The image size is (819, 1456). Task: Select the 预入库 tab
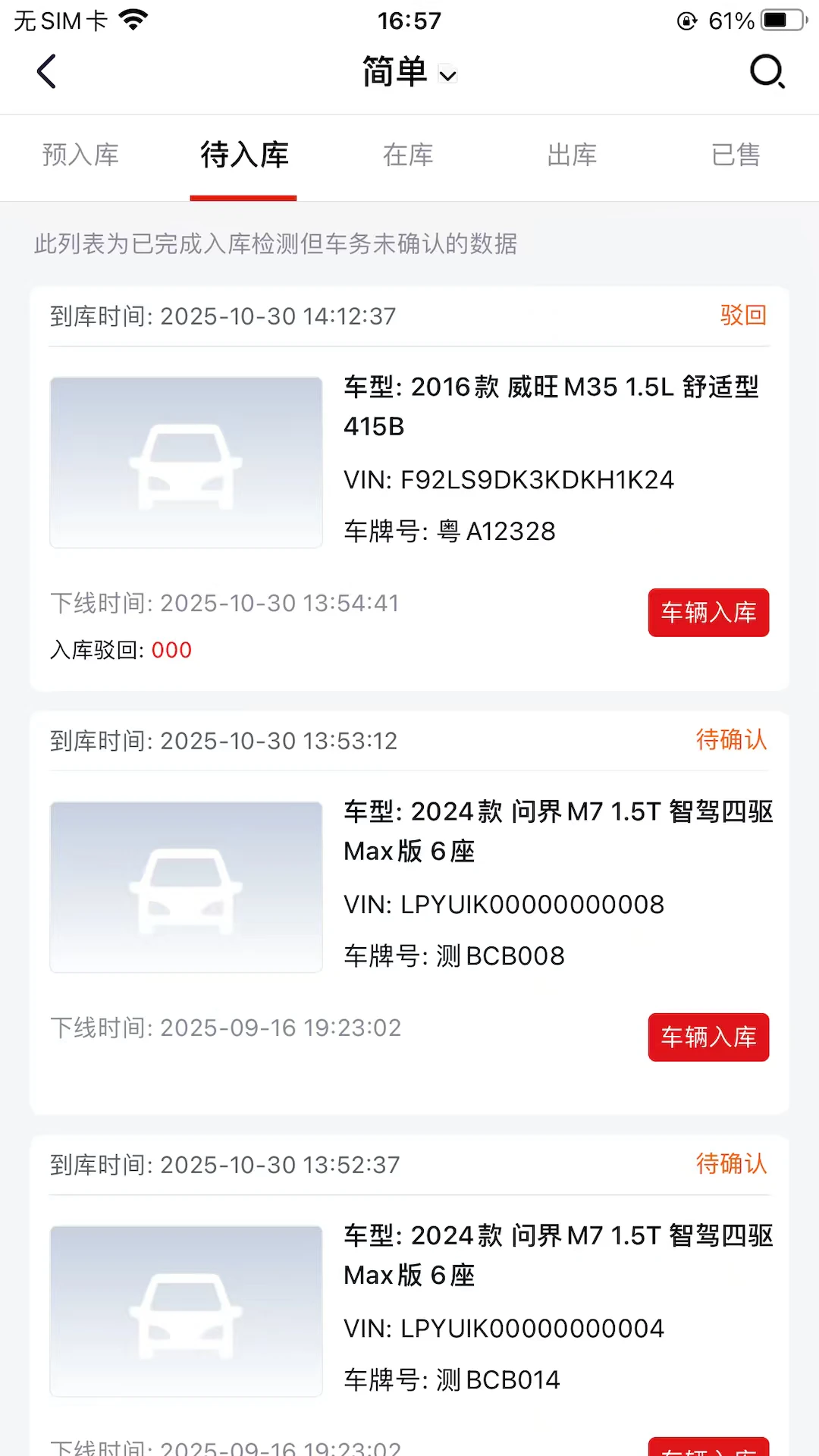point(80,155)
